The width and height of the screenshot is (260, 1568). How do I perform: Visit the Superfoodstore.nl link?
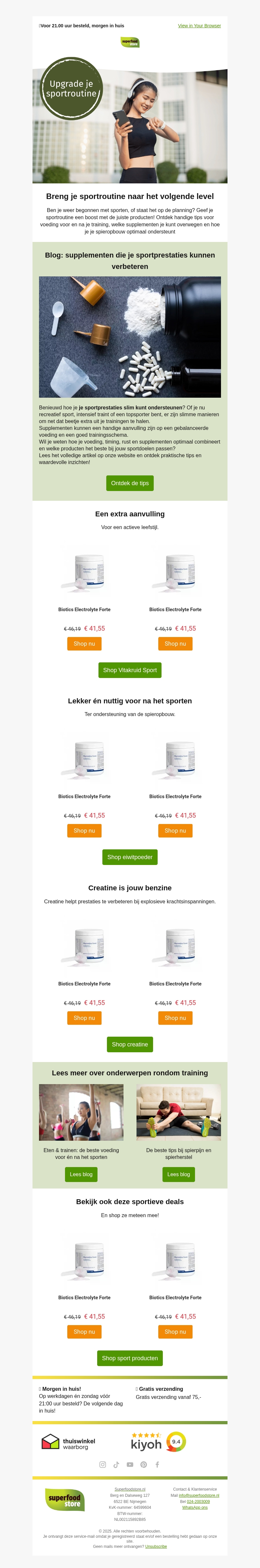[130, 1489]
